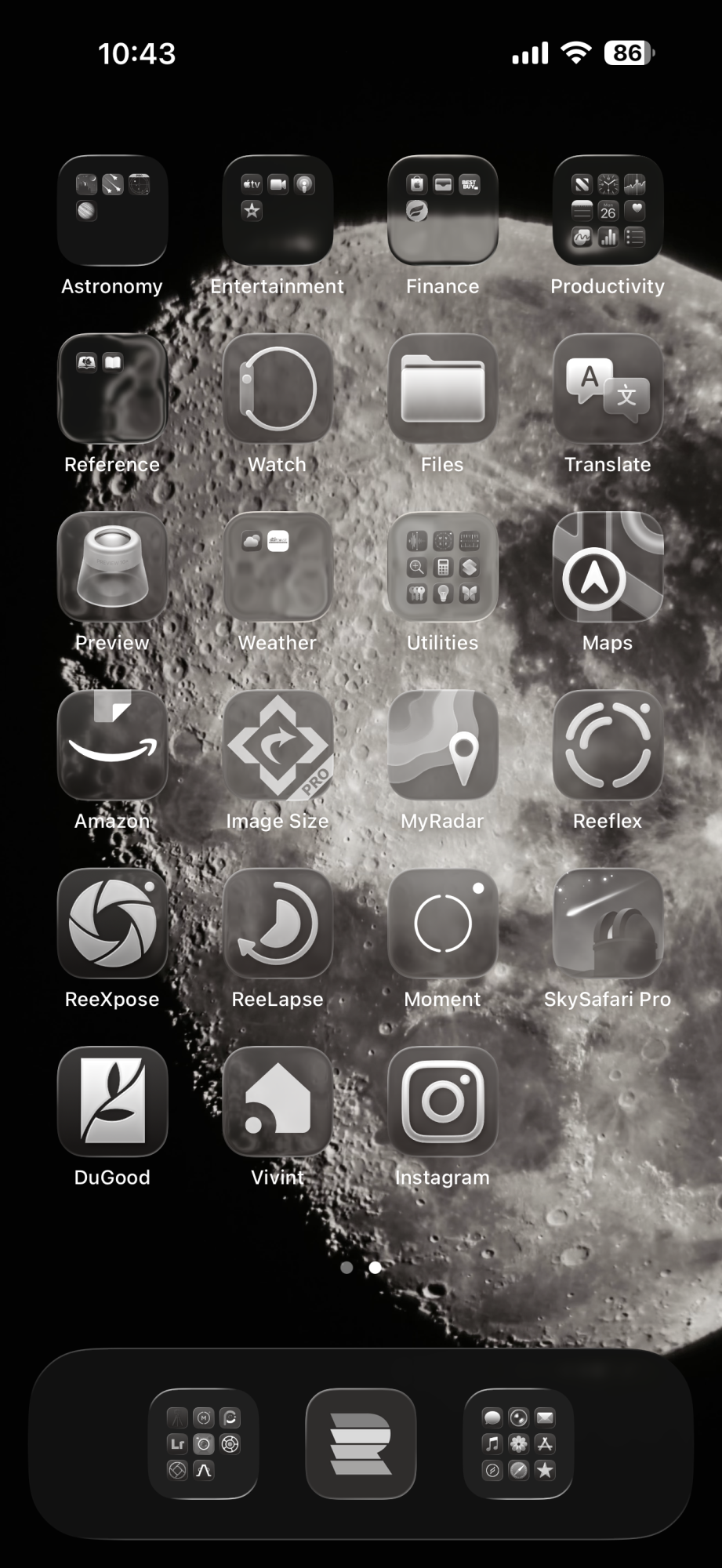Screen dimensions: 722x1568
Task: Open MyRadar
Action: 443,745
